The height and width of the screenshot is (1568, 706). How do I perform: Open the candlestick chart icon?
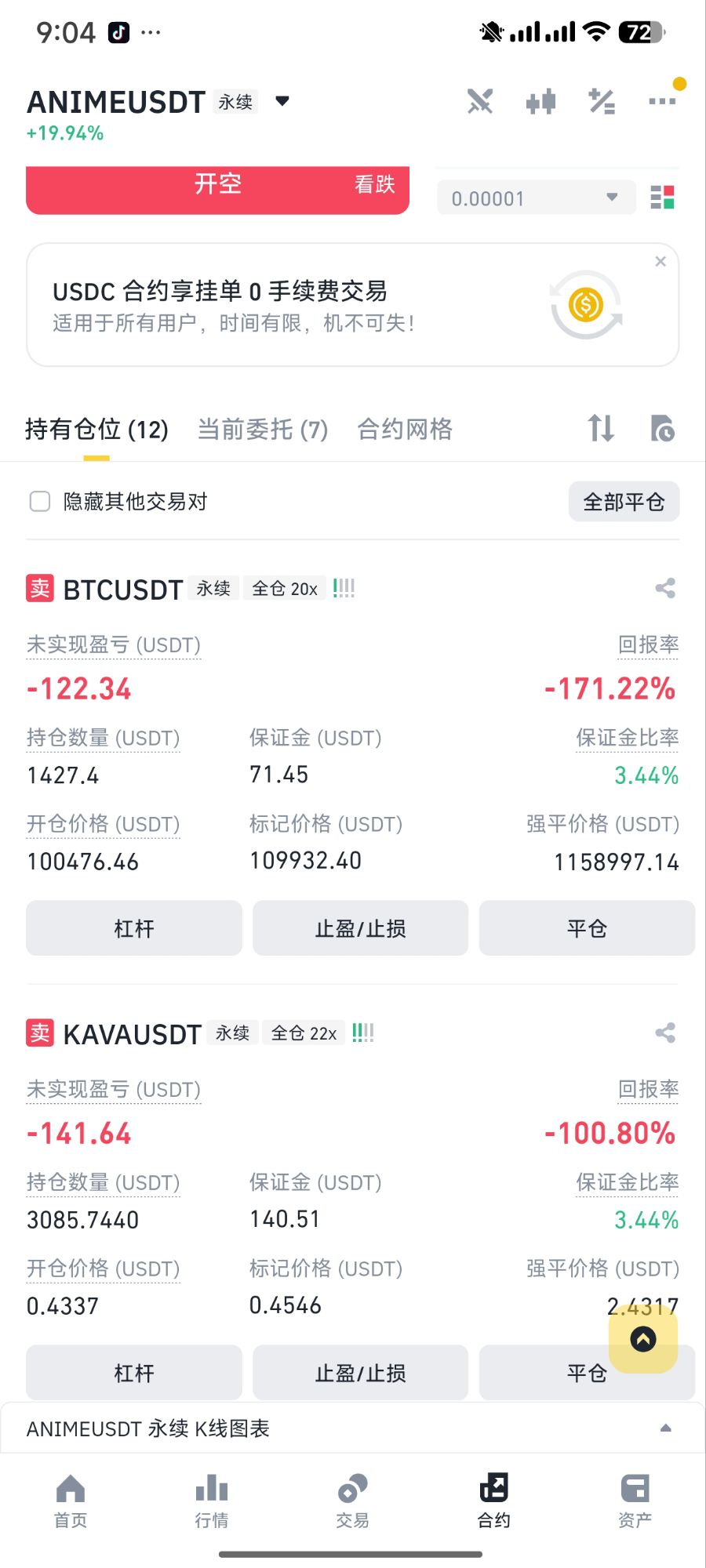pyautogui.click(x=541, y=101)
